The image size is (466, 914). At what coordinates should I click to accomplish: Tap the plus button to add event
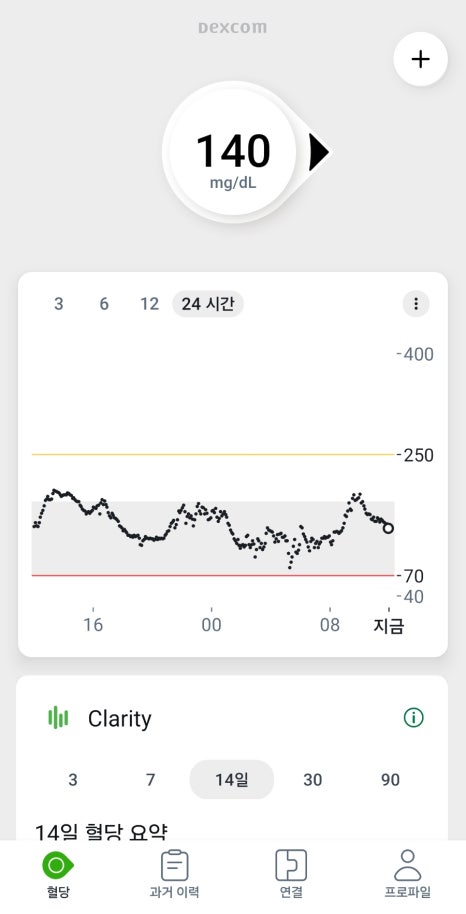pos(421,59)
